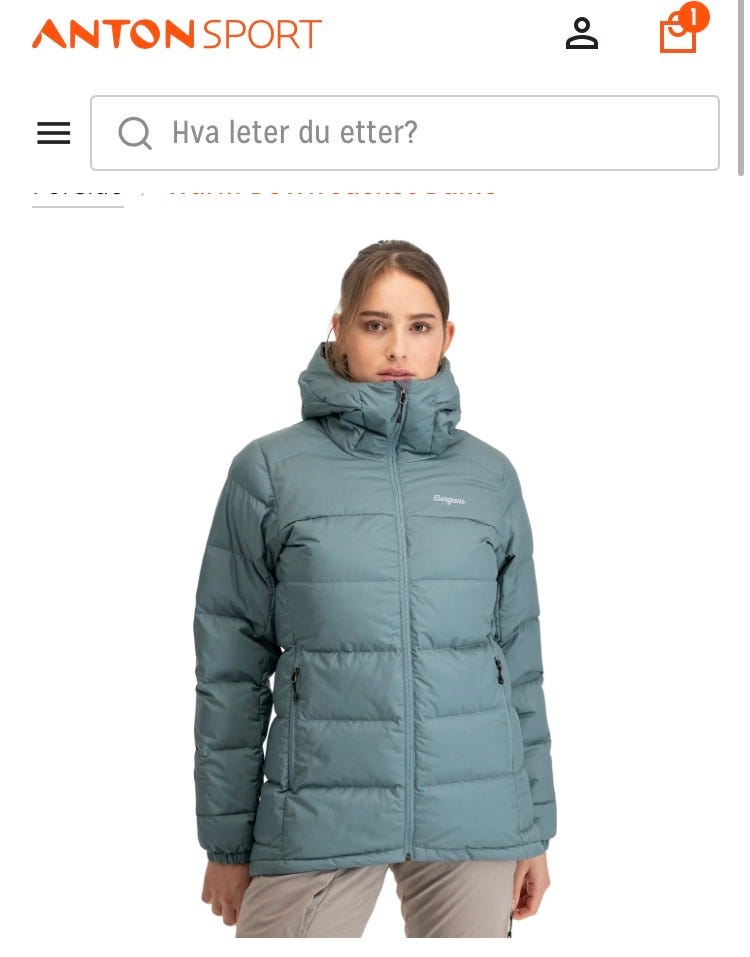This screenshot has height=957, width=750.
Task: Click the magnifying glass search icon
Action: coord(135,132)
